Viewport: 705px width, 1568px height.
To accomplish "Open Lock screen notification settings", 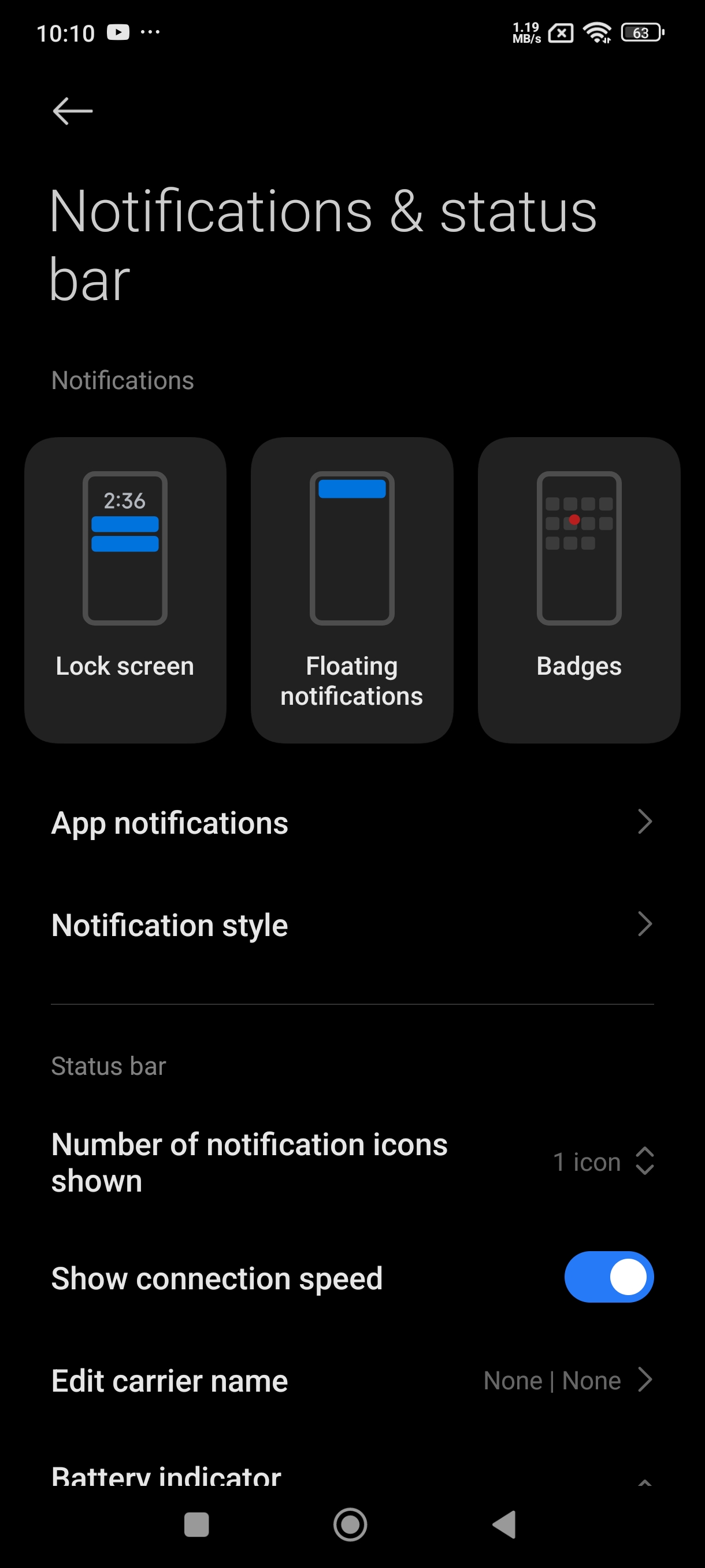I will (x=125, y=589).
